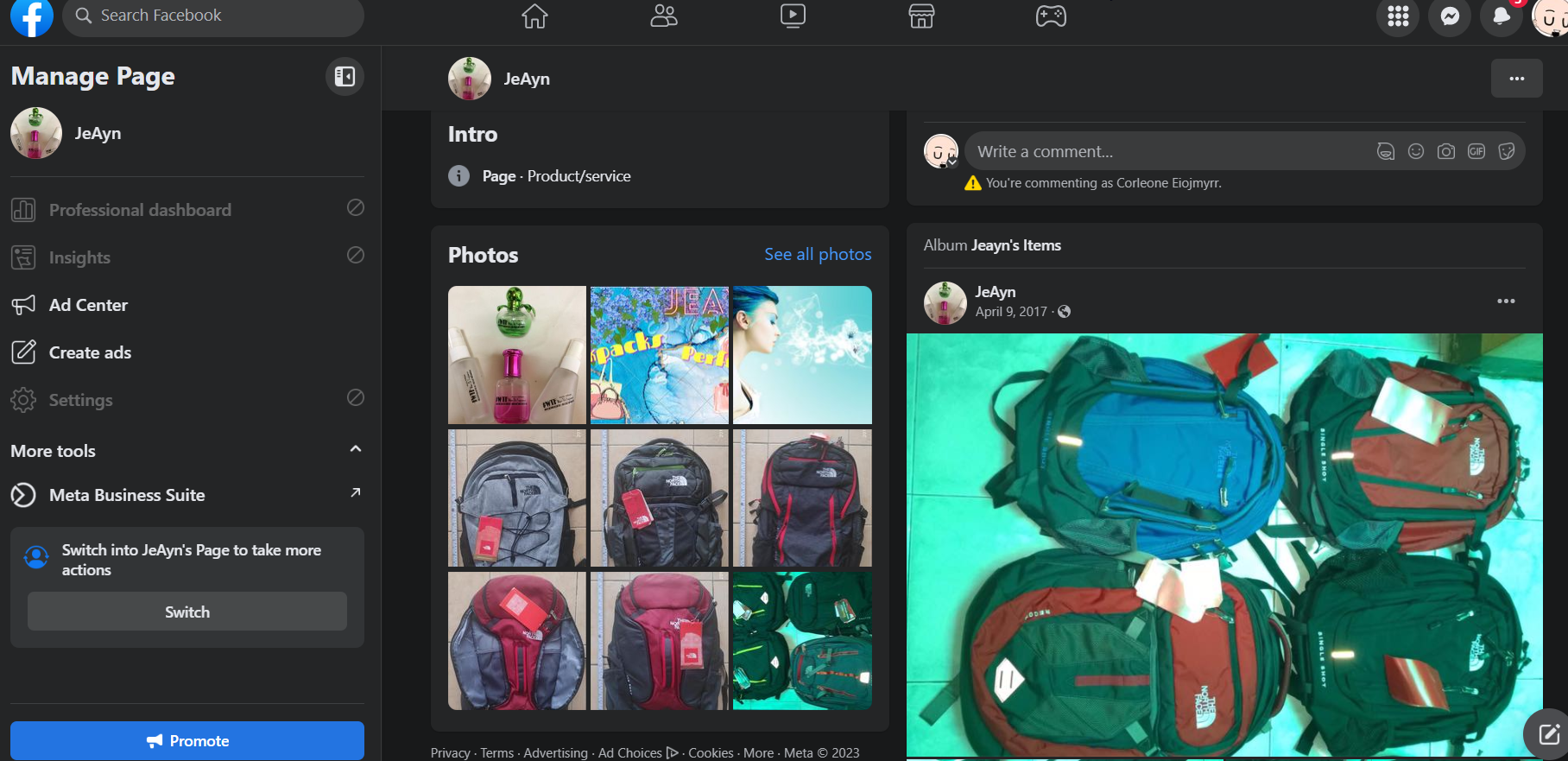Open the apps grid menu
1568x761 pixels.
click(x=1397, y=16)
